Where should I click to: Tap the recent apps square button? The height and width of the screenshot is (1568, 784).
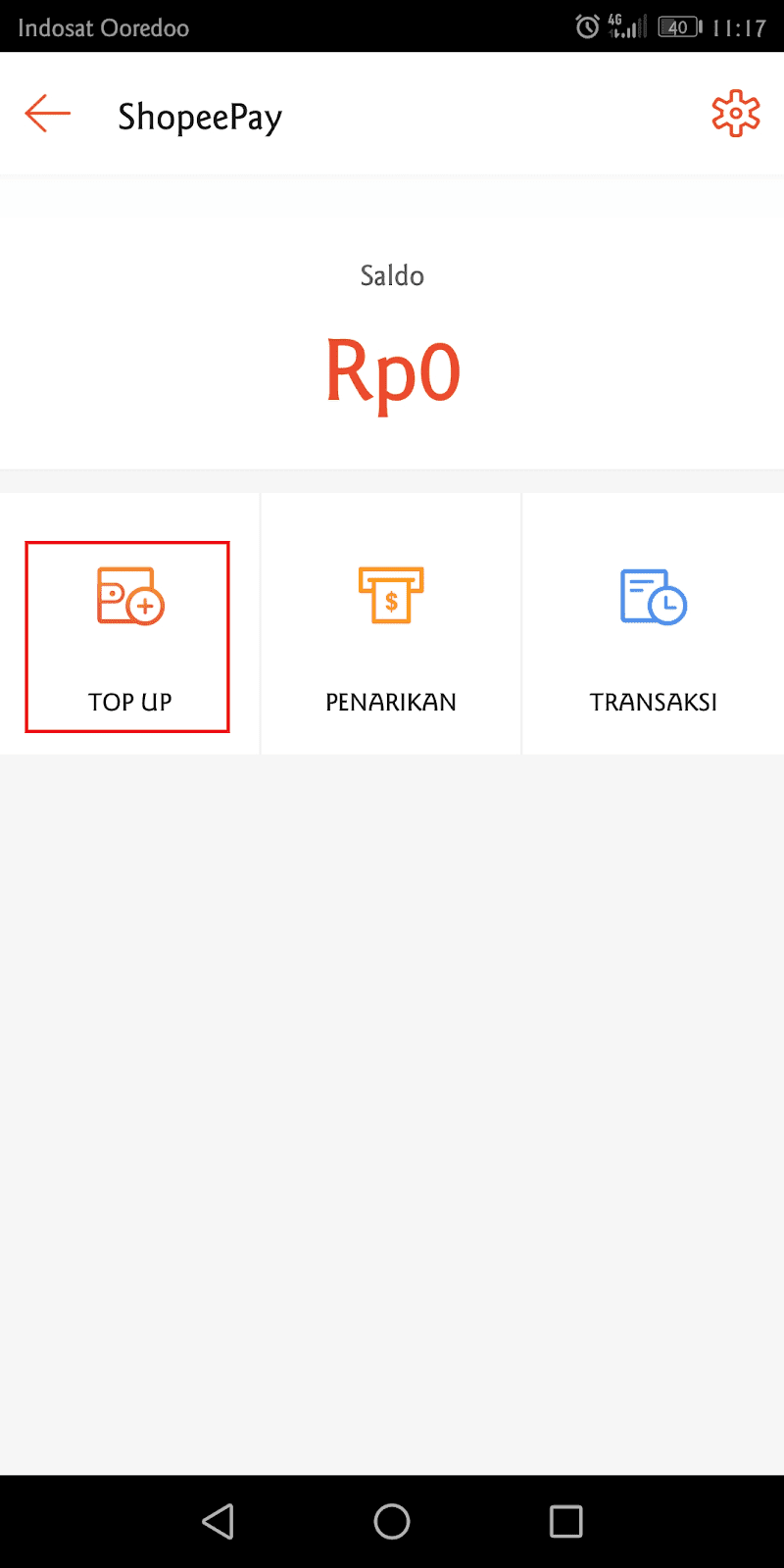[565, 1521]
